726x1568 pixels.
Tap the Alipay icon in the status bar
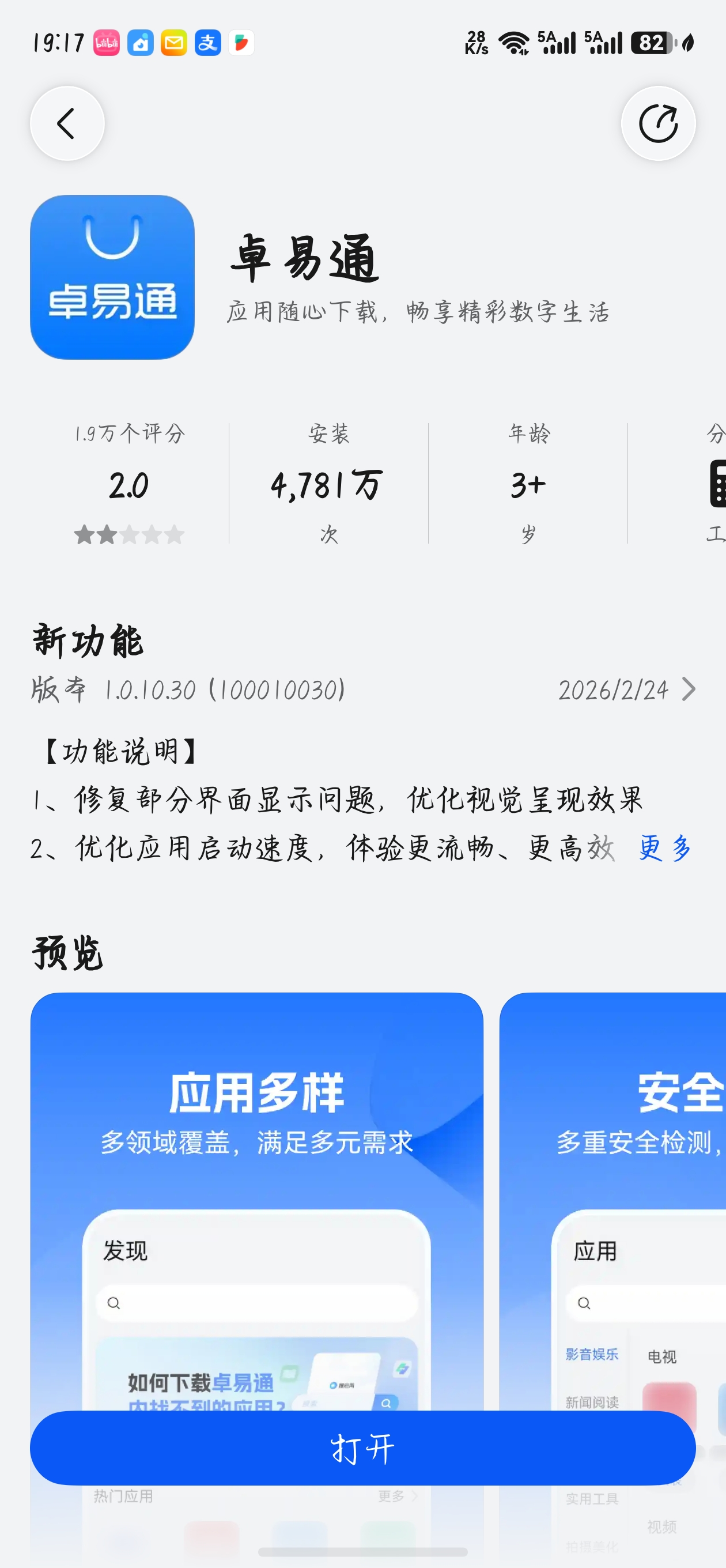point(207,43)
